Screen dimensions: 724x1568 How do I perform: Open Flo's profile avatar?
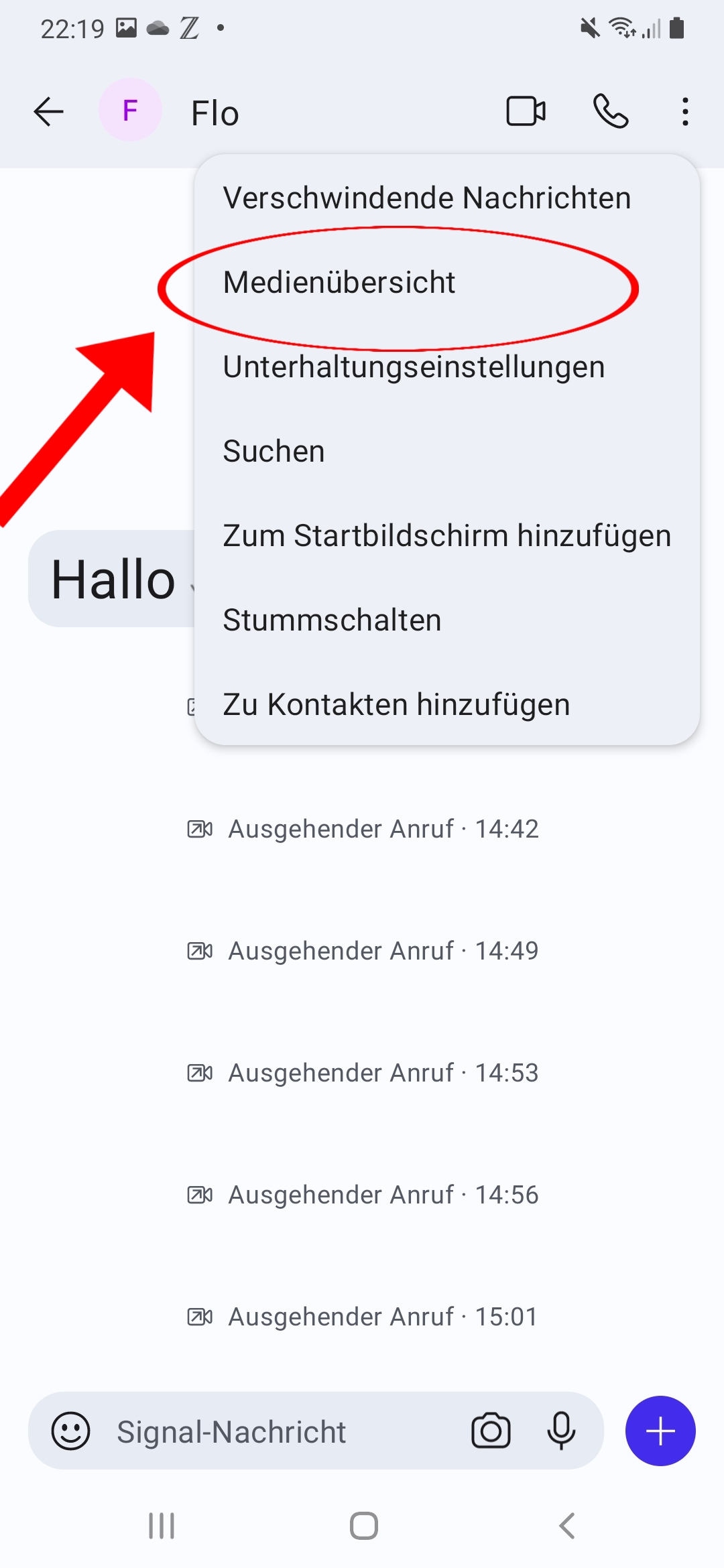130,110
